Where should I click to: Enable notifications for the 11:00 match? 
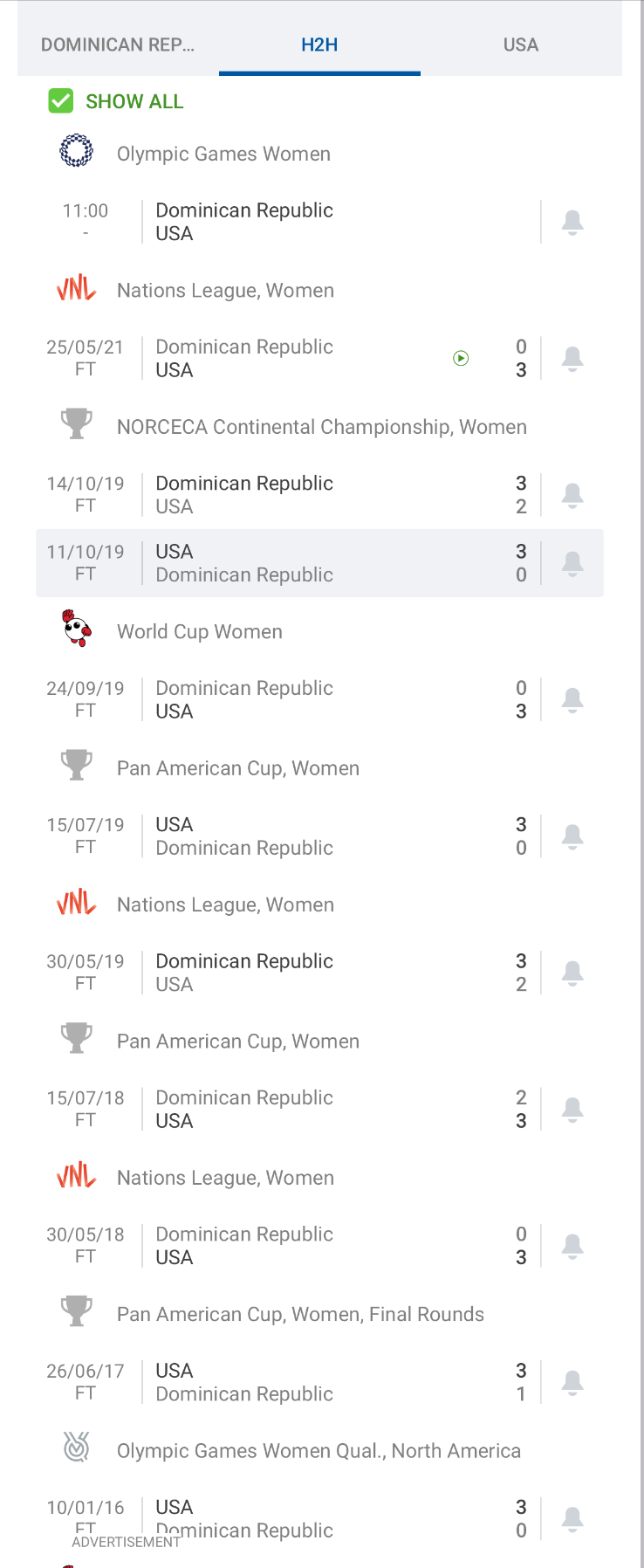pyautogui.click(x=572, y=222)
